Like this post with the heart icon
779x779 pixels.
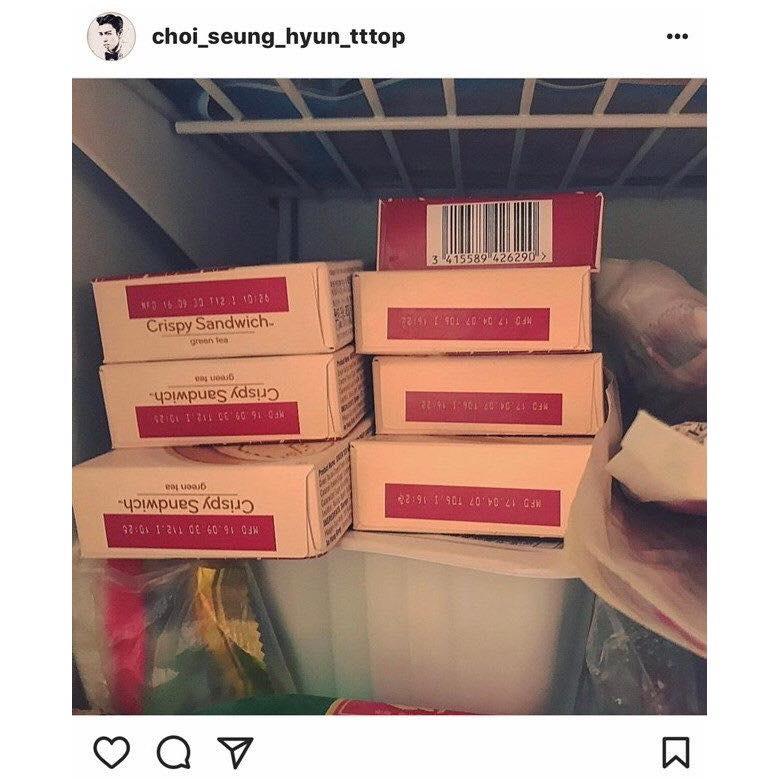click(111, 751)
